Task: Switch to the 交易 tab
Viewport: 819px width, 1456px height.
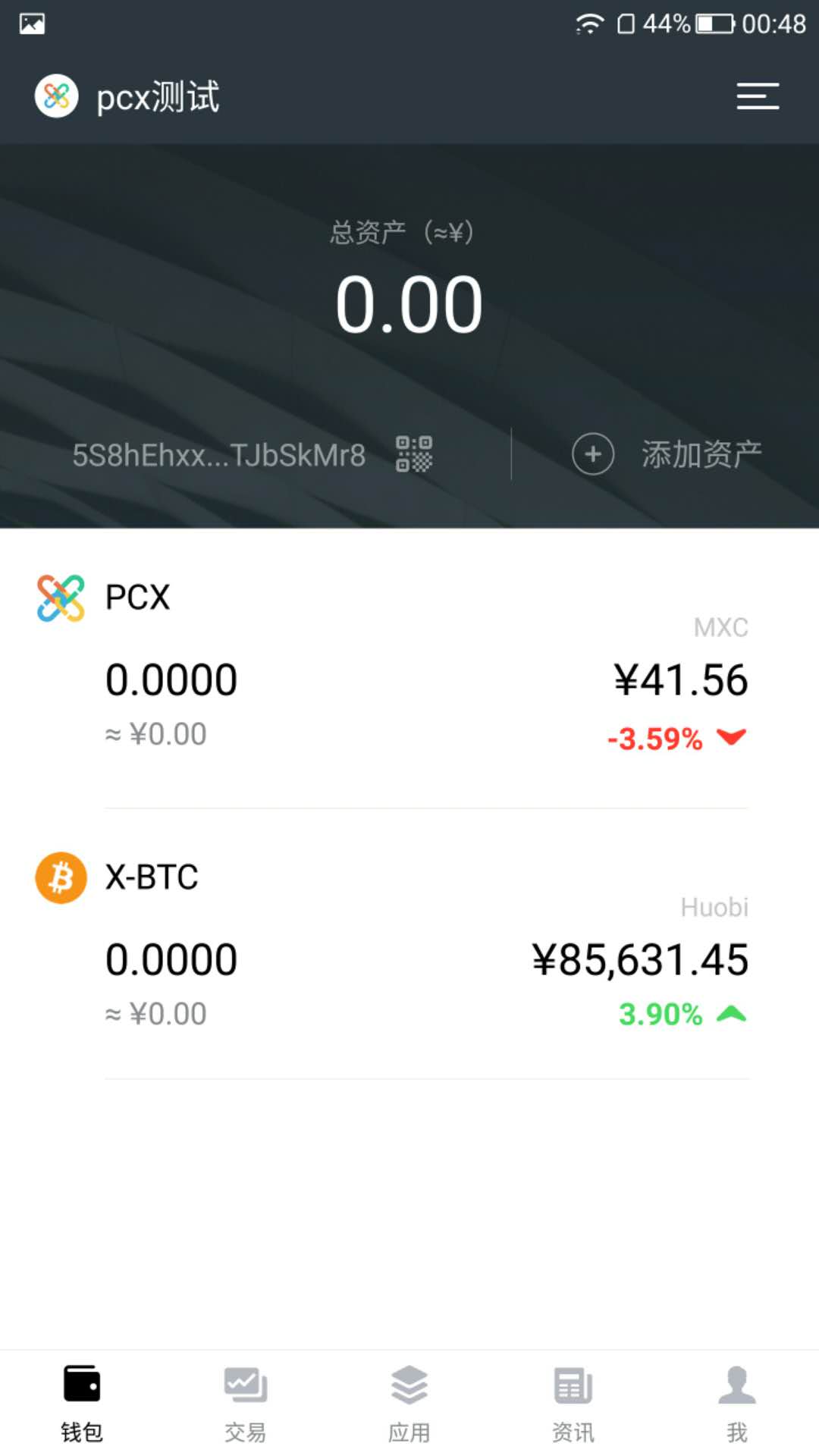Action: click(x=245, y=1403)
